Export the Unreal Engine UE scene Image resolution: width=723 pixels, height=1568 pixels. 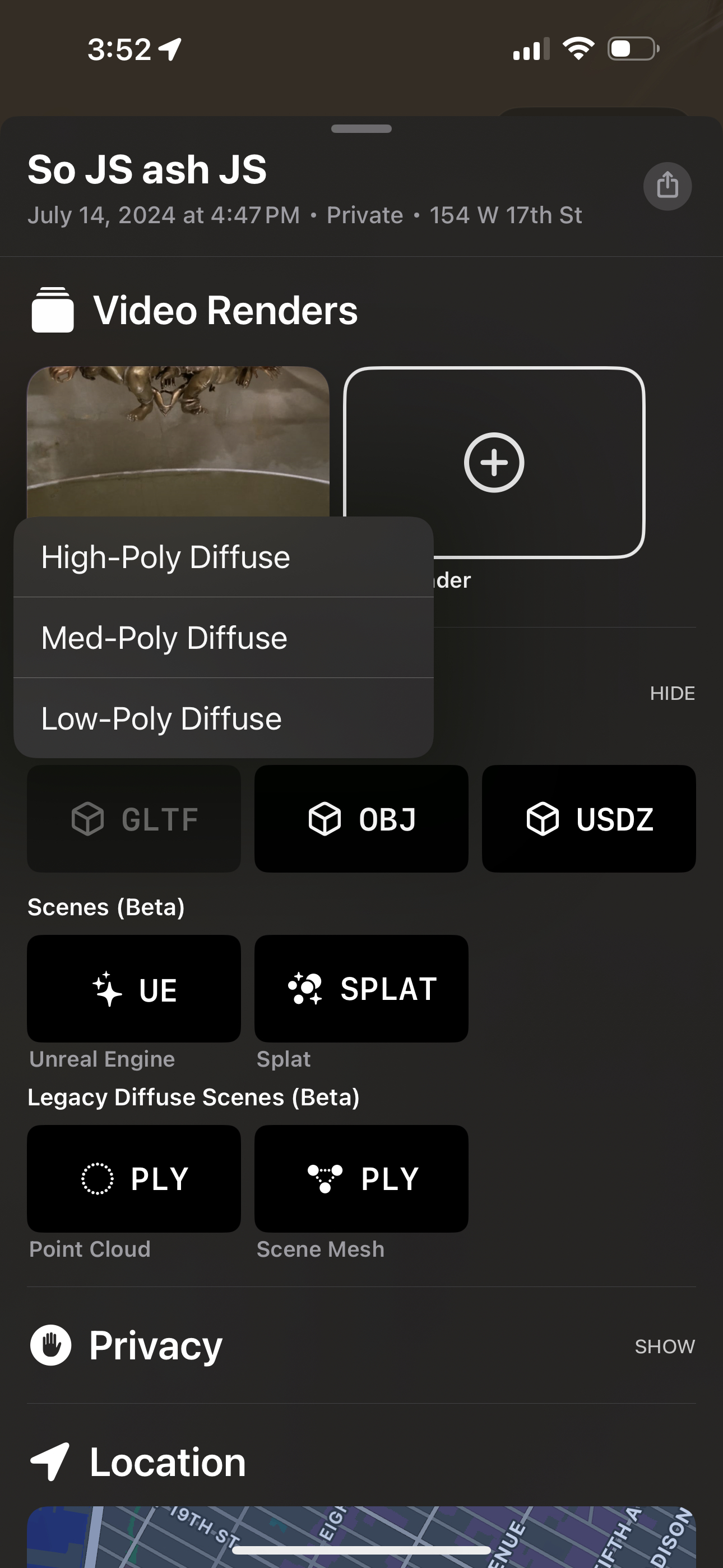134,989
